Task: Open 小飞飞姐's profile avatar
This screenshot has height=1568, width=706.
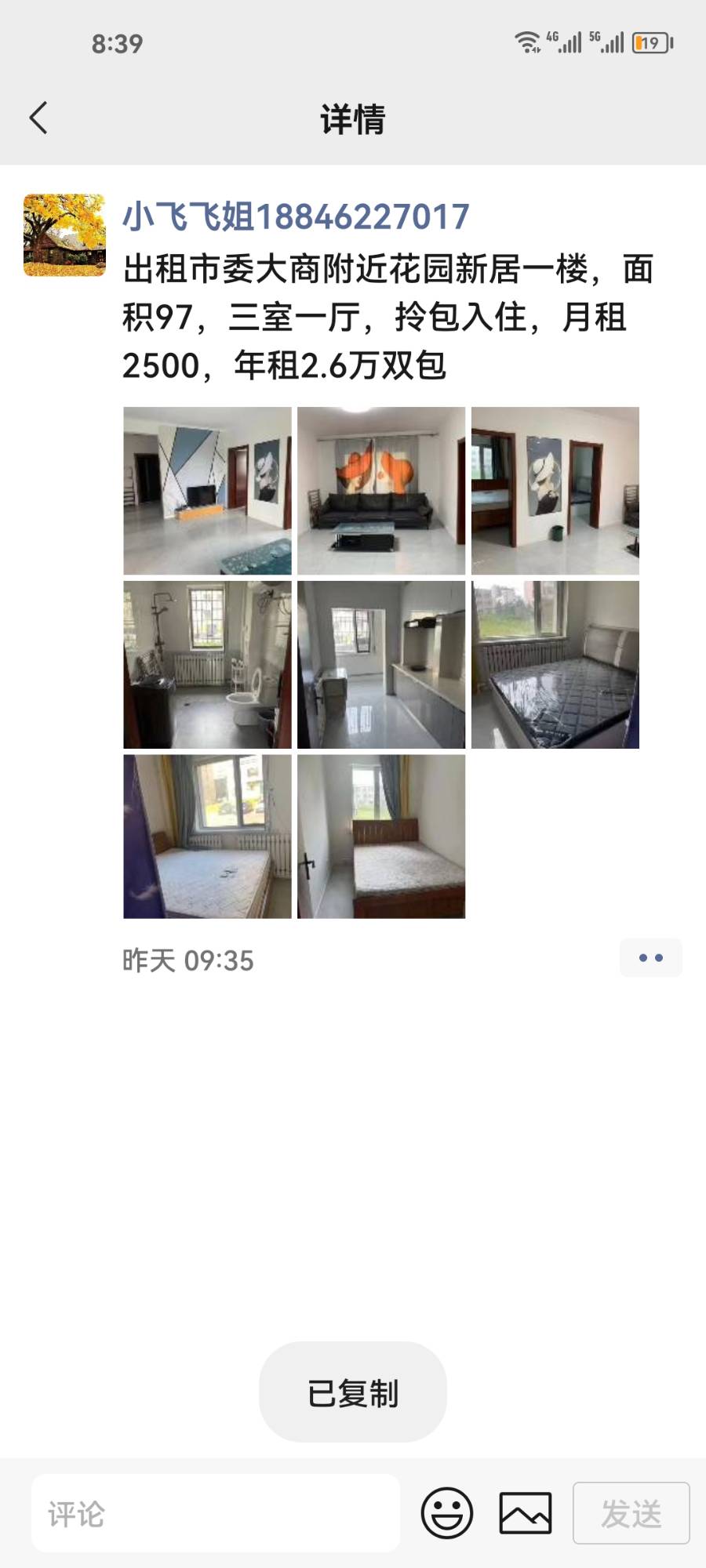Action: pyautogui.click(x=64, y=235)
